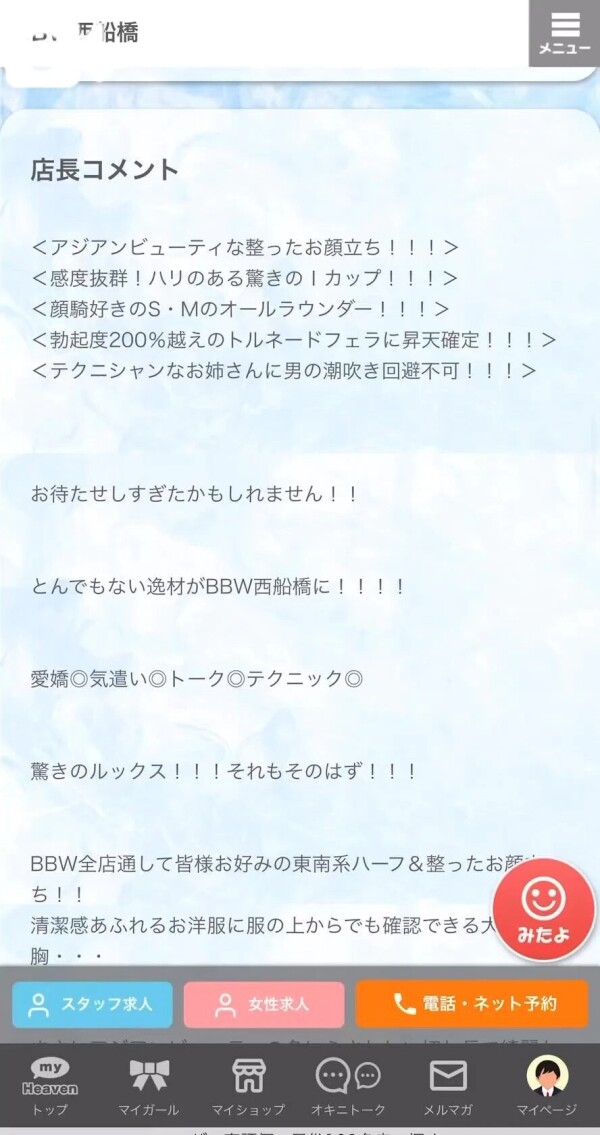This screenshot has width=600, height=1135.
Task: Switch to オキニトーク chat tab
Action: coord(348,1085)
